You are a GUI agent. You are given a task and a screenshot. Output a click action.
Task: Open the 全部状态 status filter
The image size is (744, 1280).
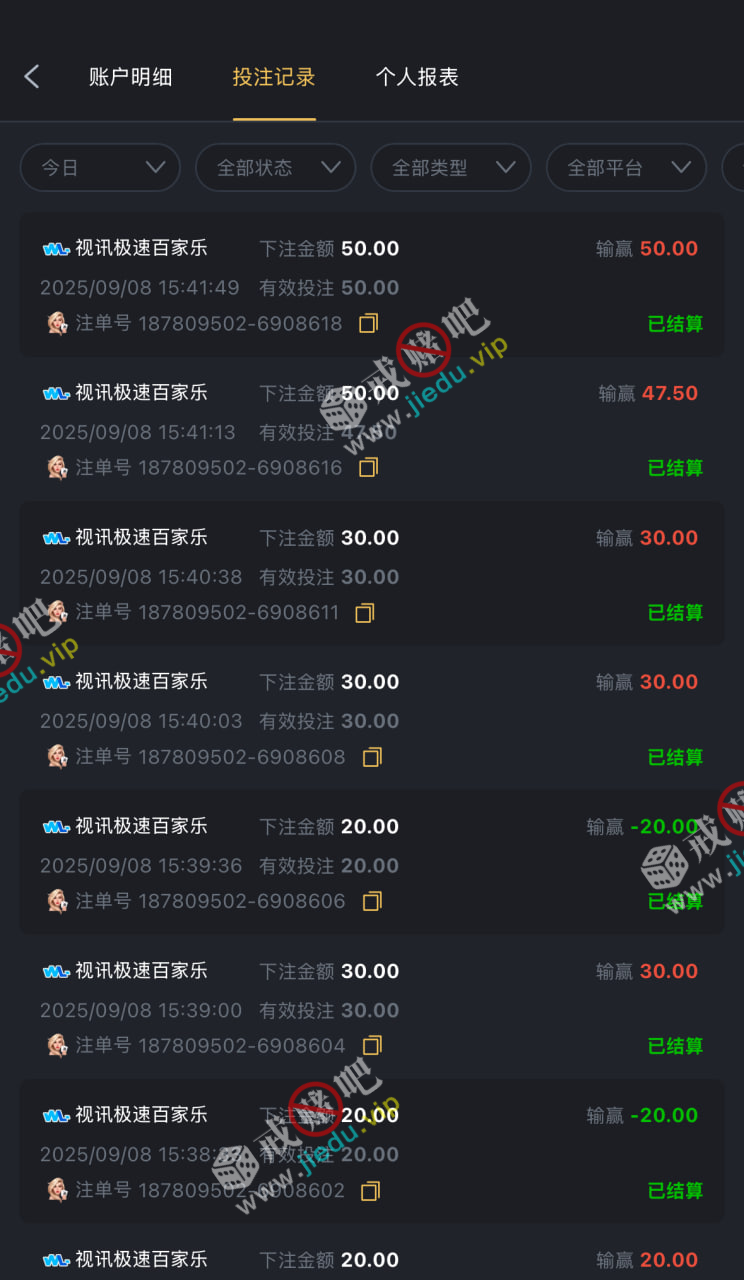tap(275, 167)
